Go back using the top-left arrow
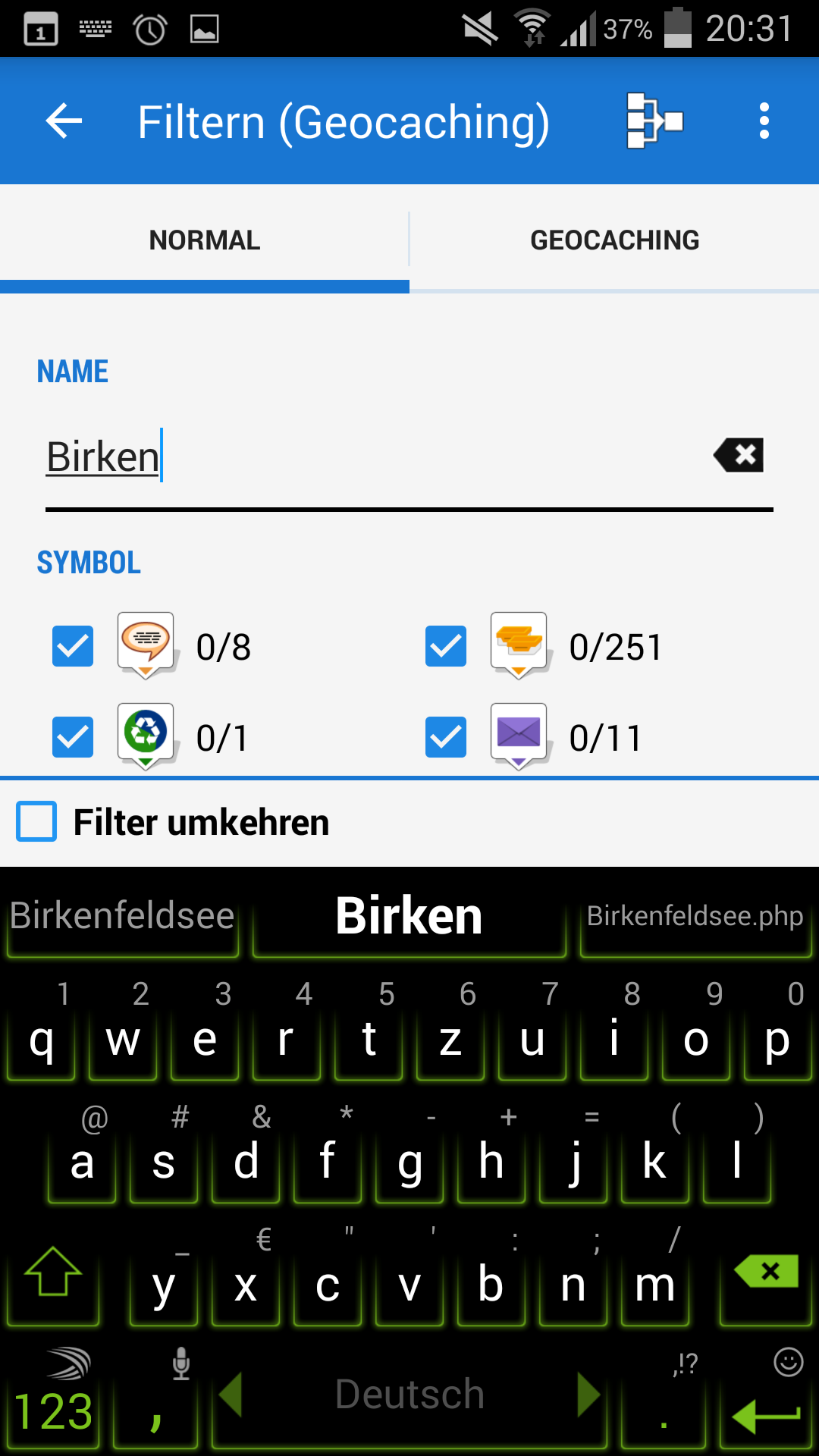This screenshot has width=819, height=1456. point(64,121)
